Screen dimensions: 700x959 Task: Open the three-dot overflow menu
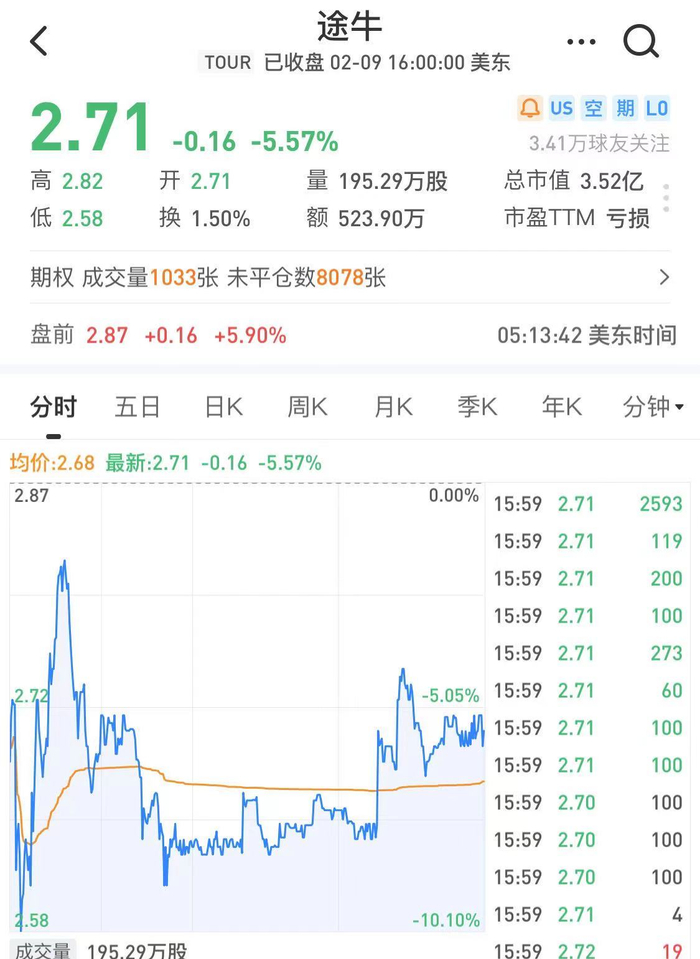coord(581,42)
